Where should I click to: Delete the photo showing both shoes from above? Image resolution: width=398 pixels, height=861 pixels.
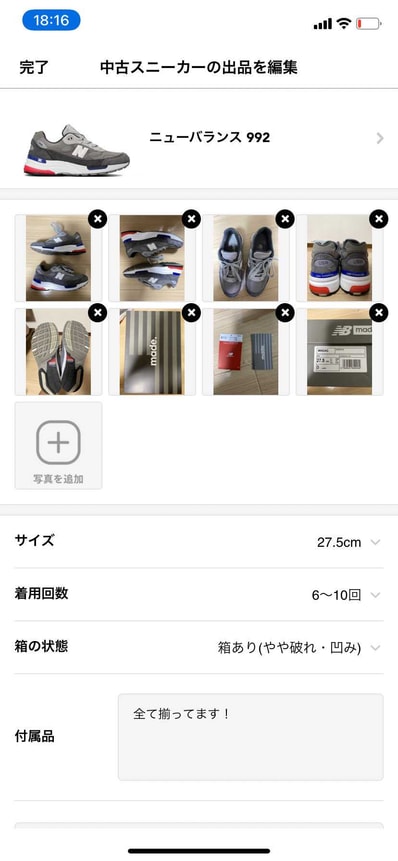(x=284, y=219)
